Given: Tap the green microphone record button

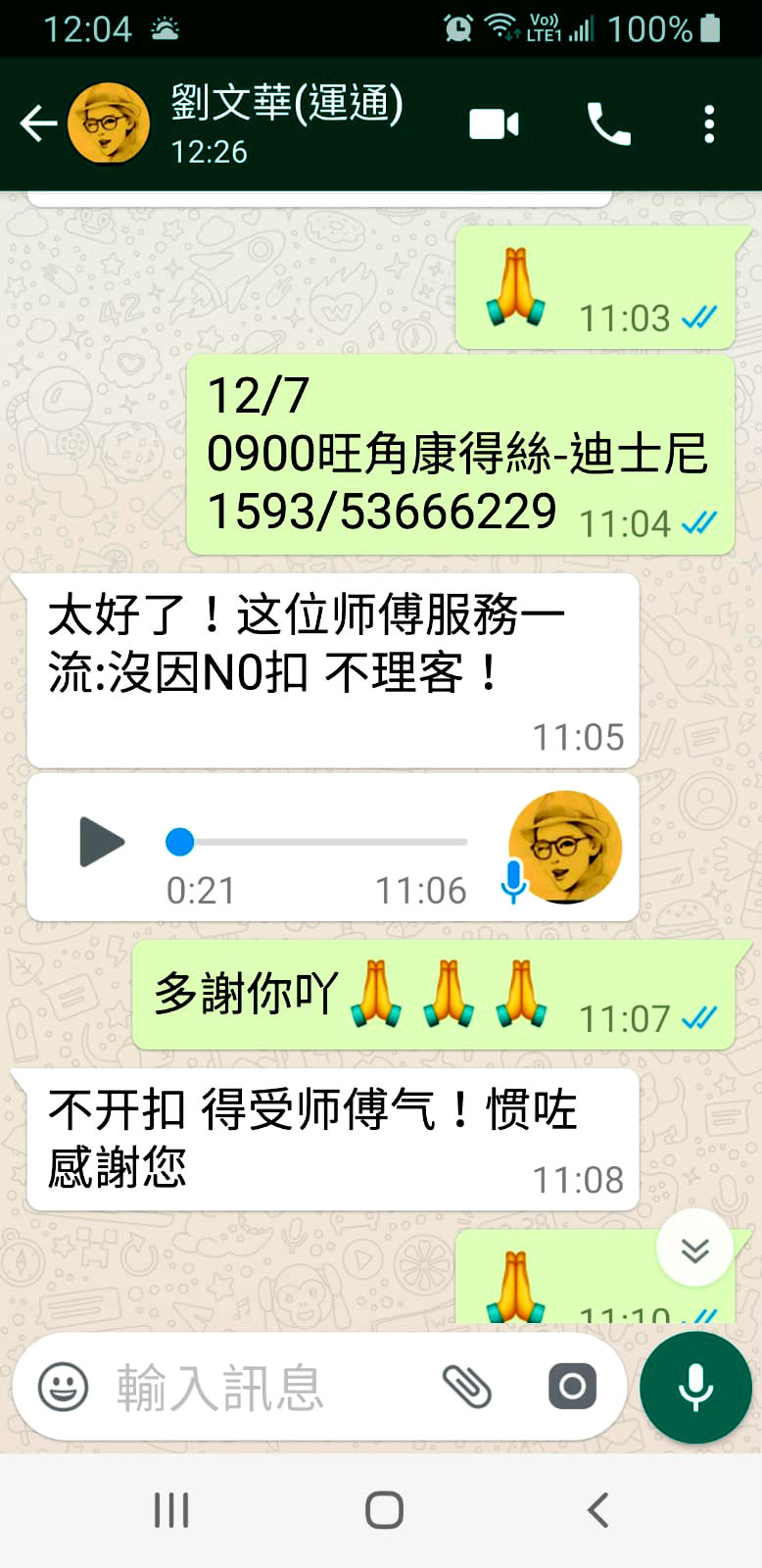Looking at the screenshot, I should pyautogui.click(x=695, y=1387).
